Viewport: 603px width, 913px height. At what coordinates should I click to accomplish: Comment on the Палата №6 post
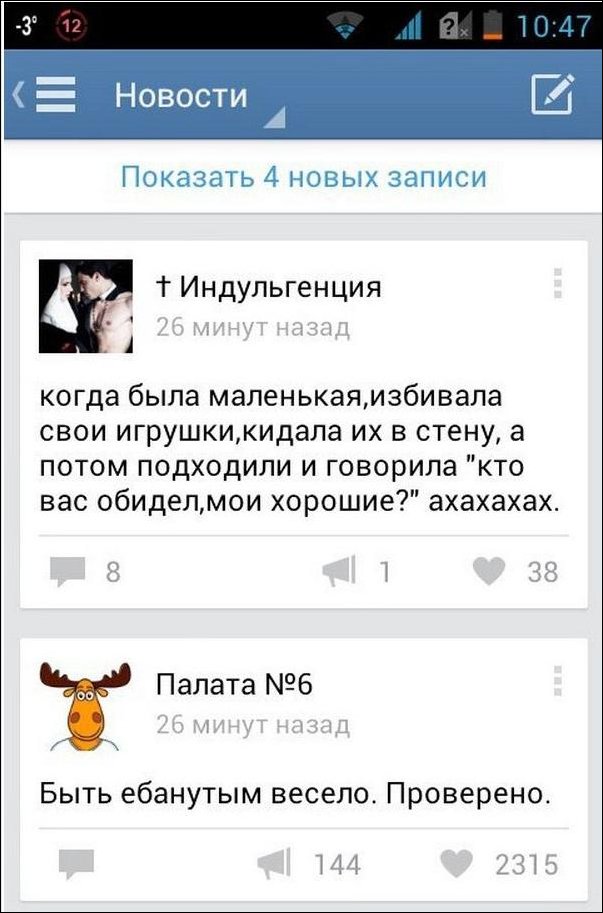[76, 863]
